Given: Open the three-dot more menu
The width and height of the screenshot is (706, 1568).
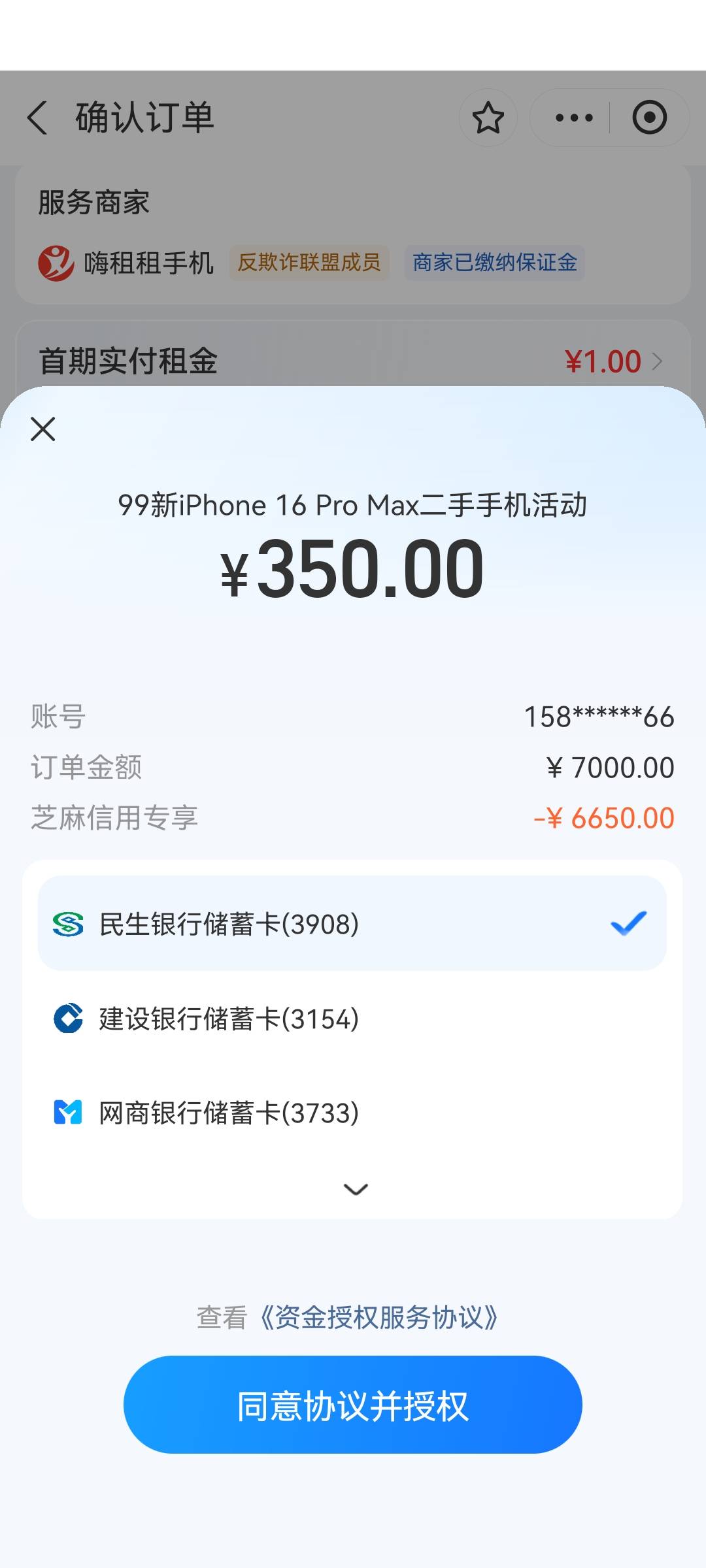Looking at the screenshot, I should pyautogui.click(x=573, y=118).
